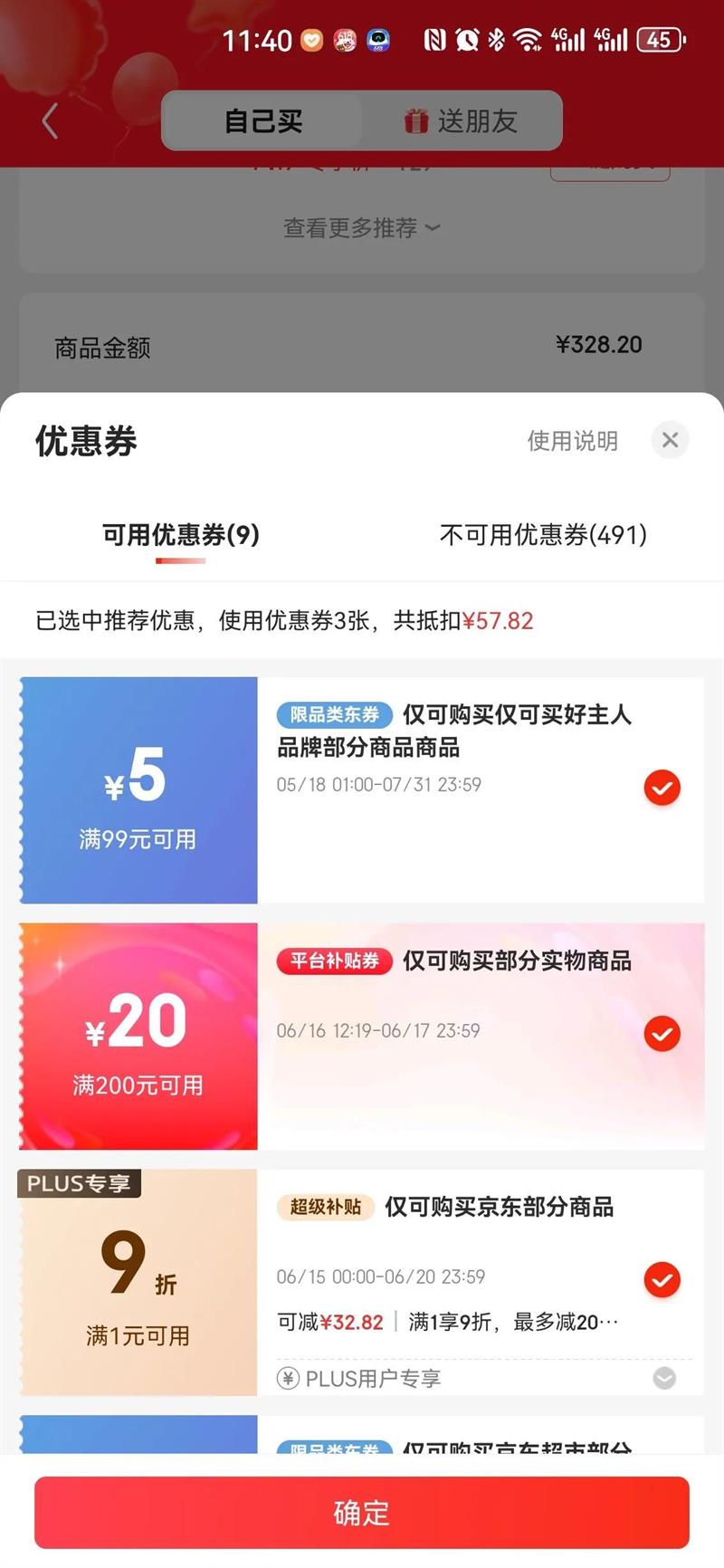
Task: Uncheck the ¥5 满99元可用 coupon
Action: tap(662, 788)
